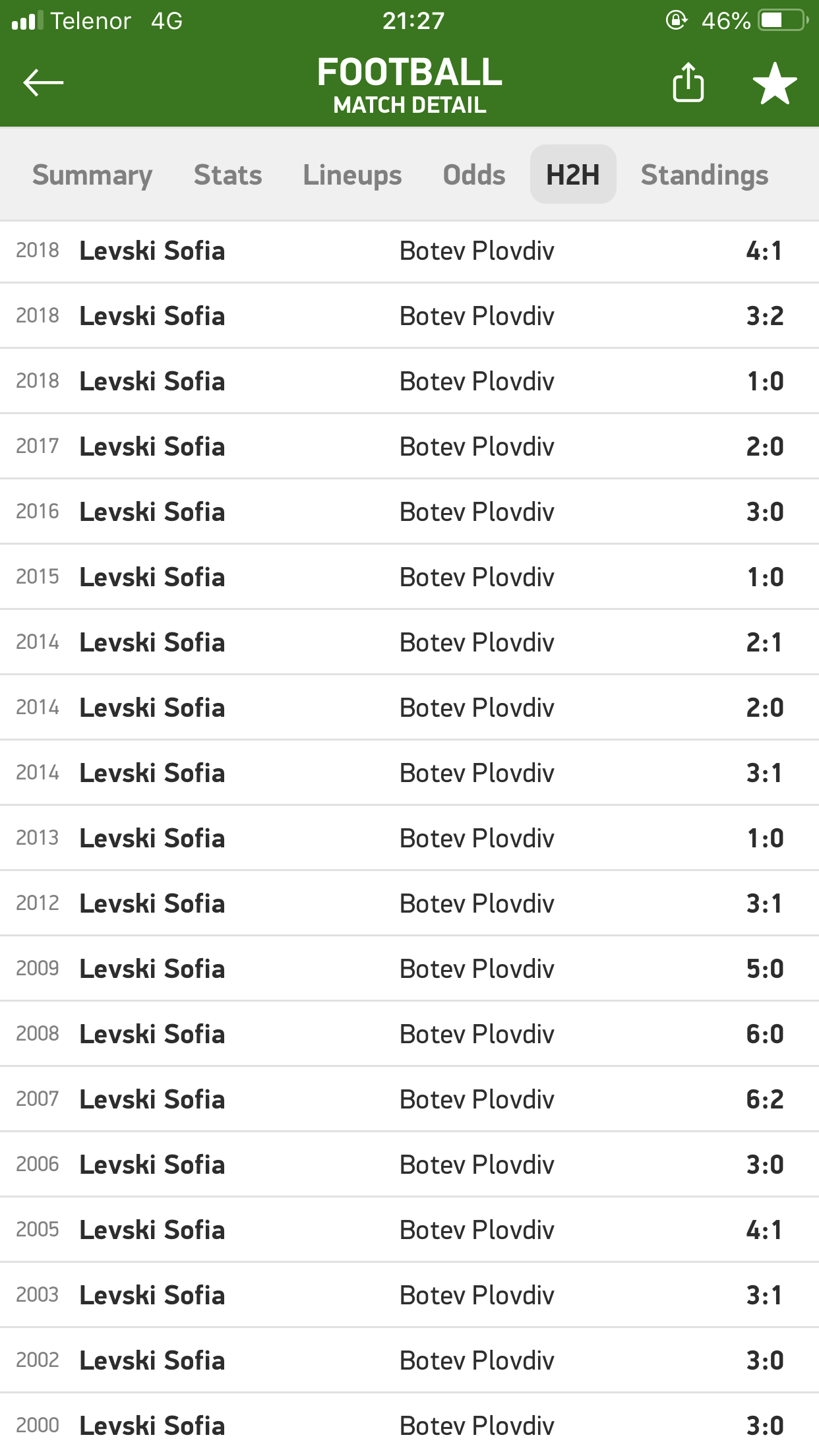Screen dimensions: 819x1456
Task: Select the H2H tab
Action: coord(573,174)
